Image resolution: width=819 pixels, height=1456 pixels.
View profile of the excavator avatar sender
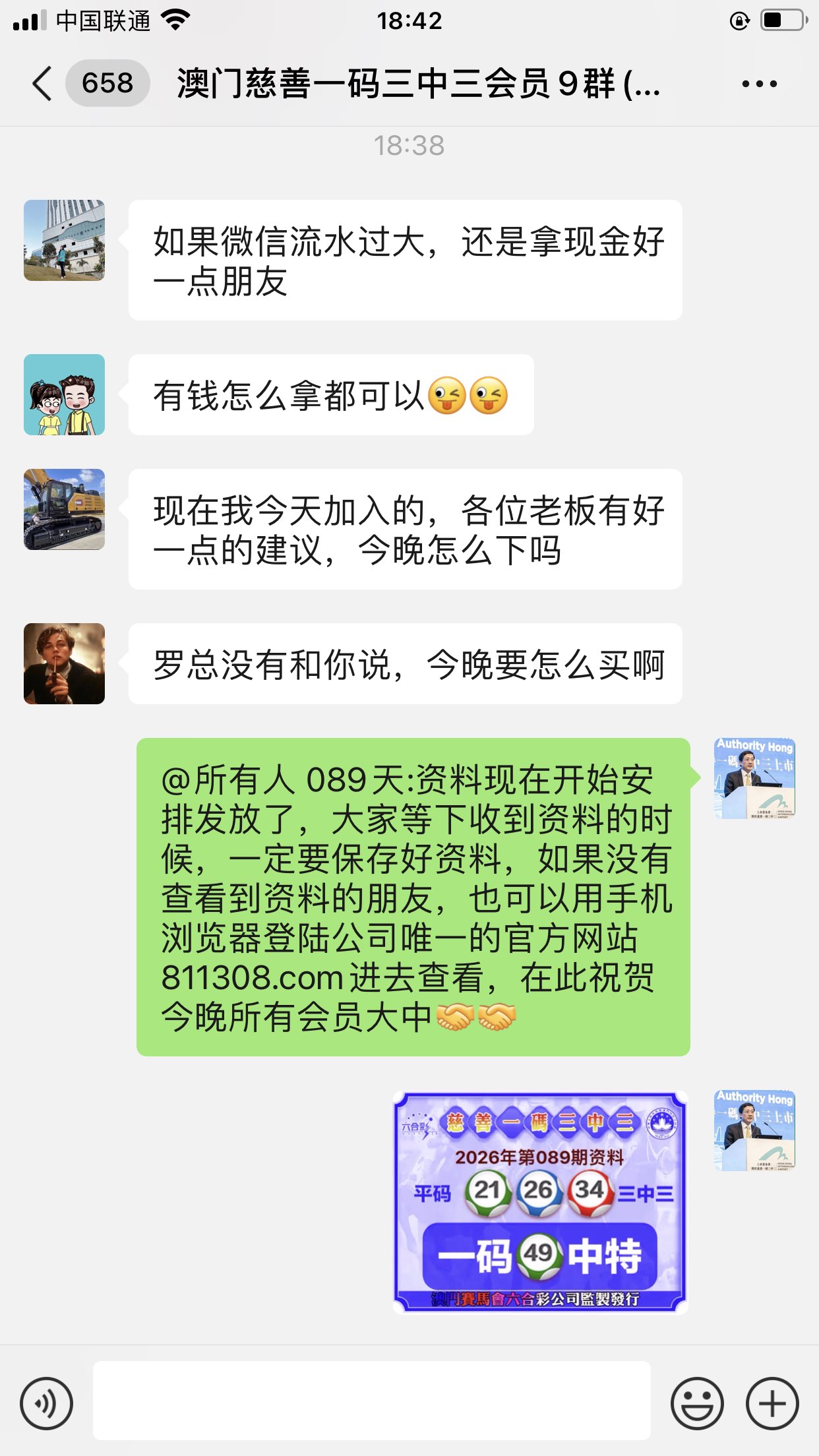[x=64, y=510]
